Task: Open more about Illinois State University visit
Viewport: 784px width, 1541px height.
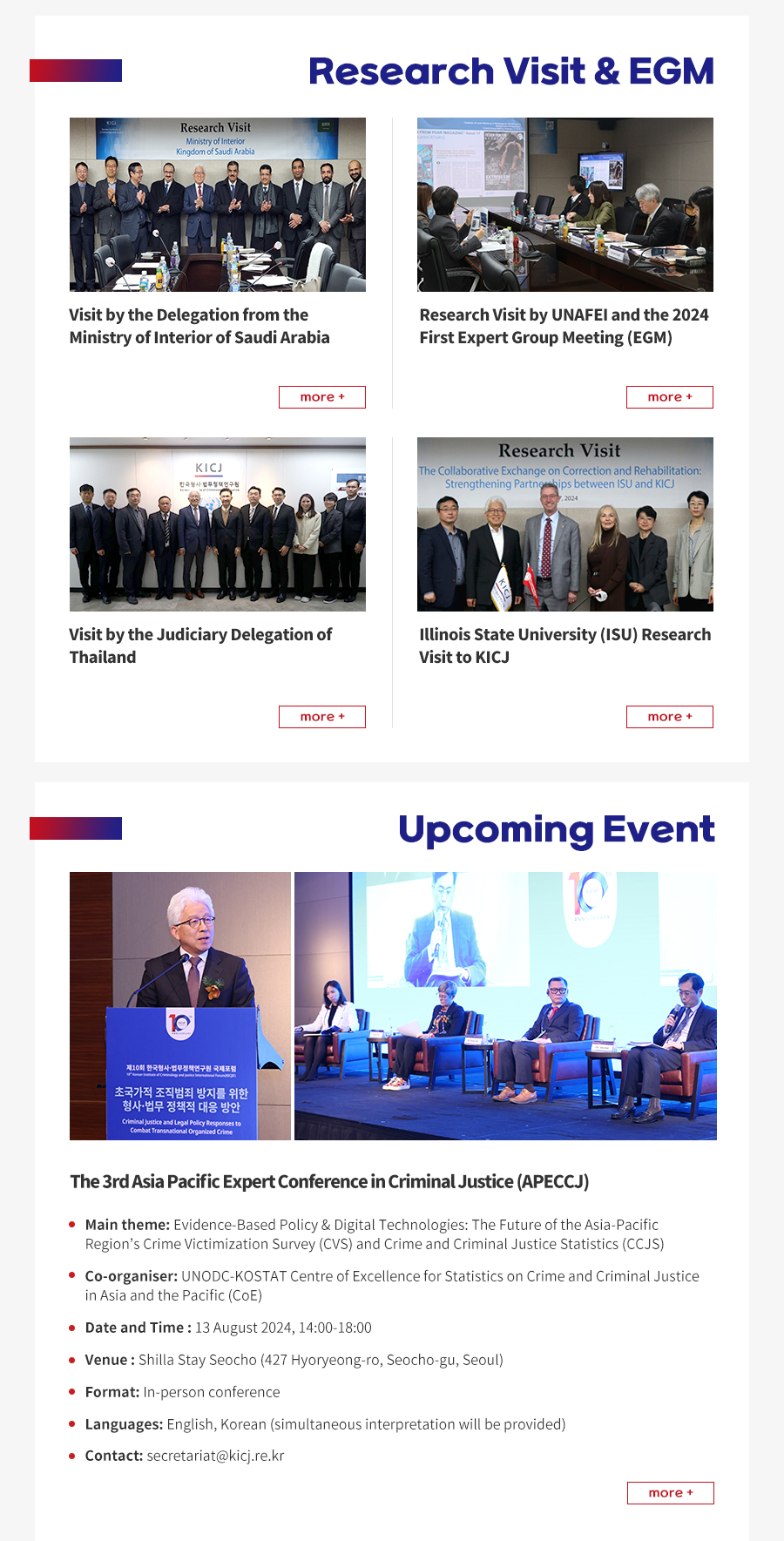Action: pyautogui.click(x=669, y=717)
